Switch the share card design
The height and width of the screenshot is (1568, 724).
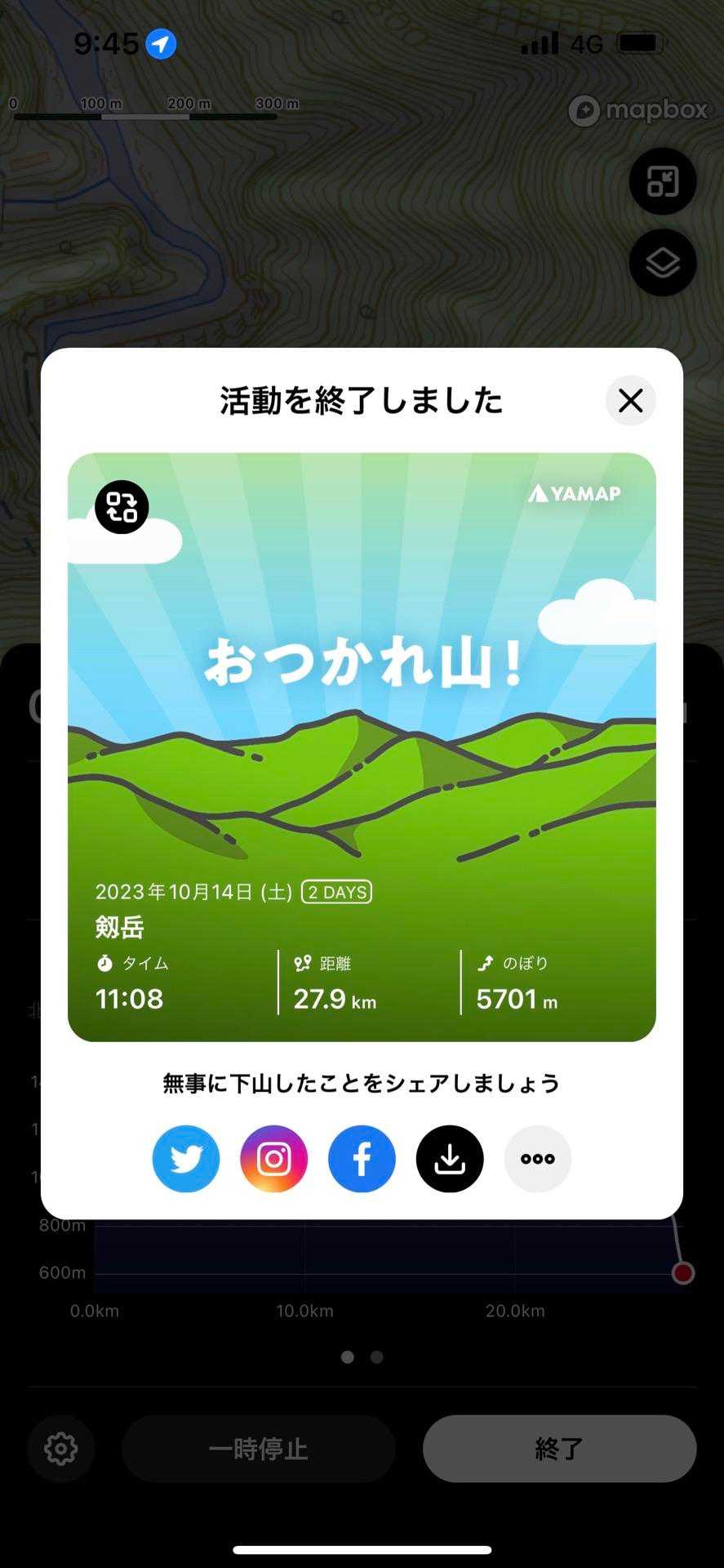pos(122,507)
